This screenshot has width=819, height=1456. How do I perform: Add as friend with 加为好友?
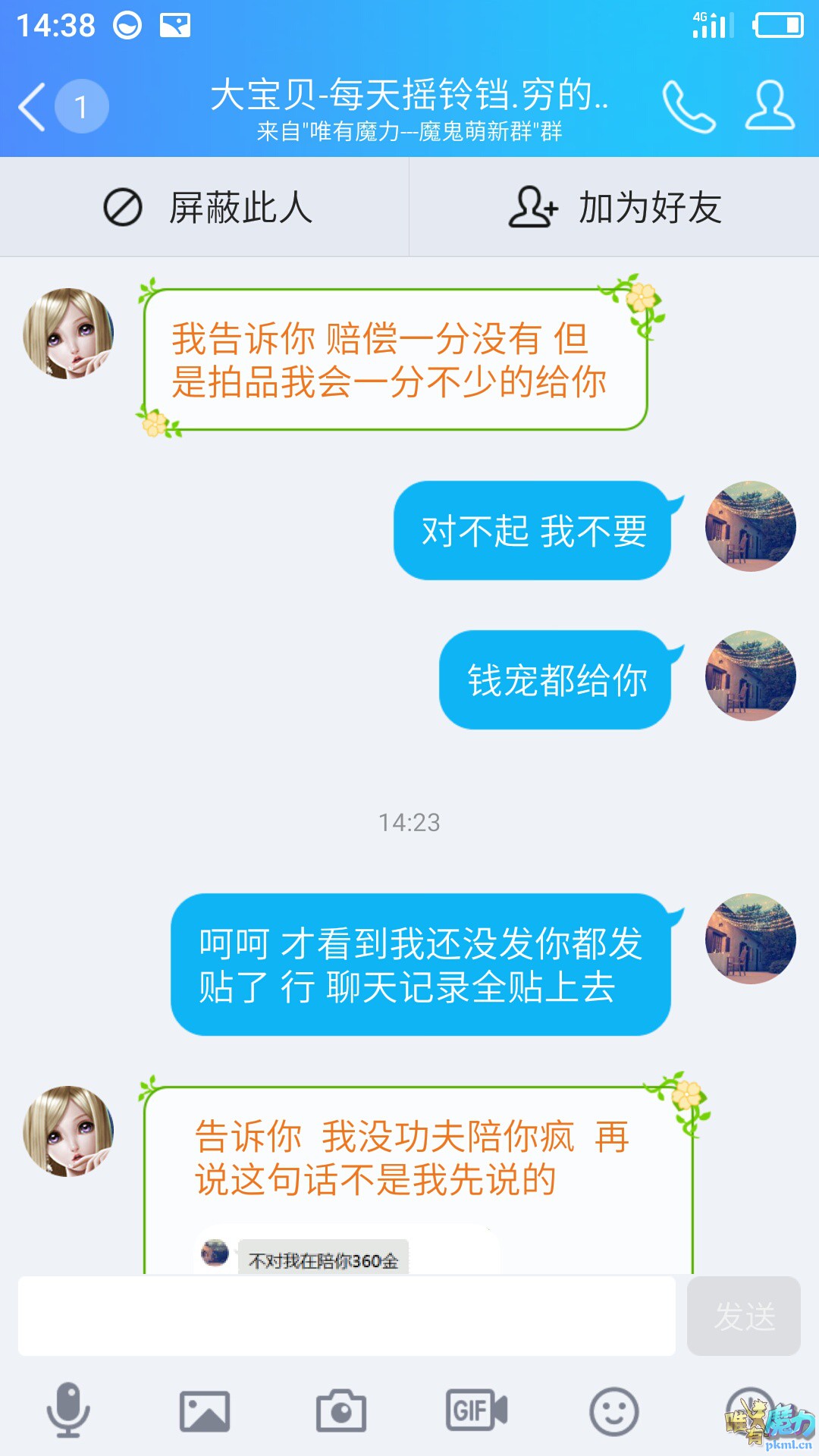[x=614, y=208]
